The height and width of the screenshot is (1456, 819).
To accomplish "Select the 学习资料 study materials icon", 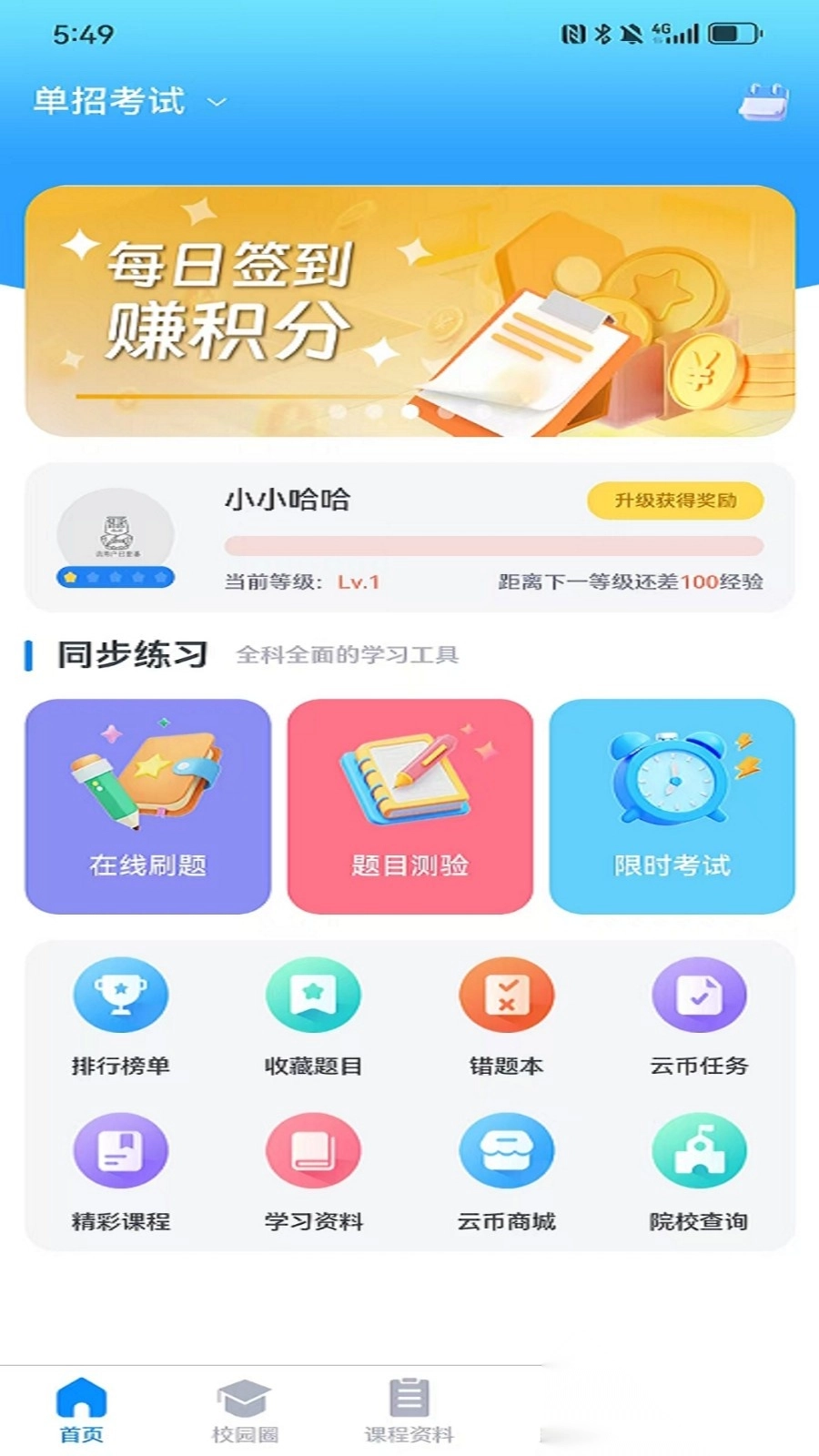I will click(314, 1151).
